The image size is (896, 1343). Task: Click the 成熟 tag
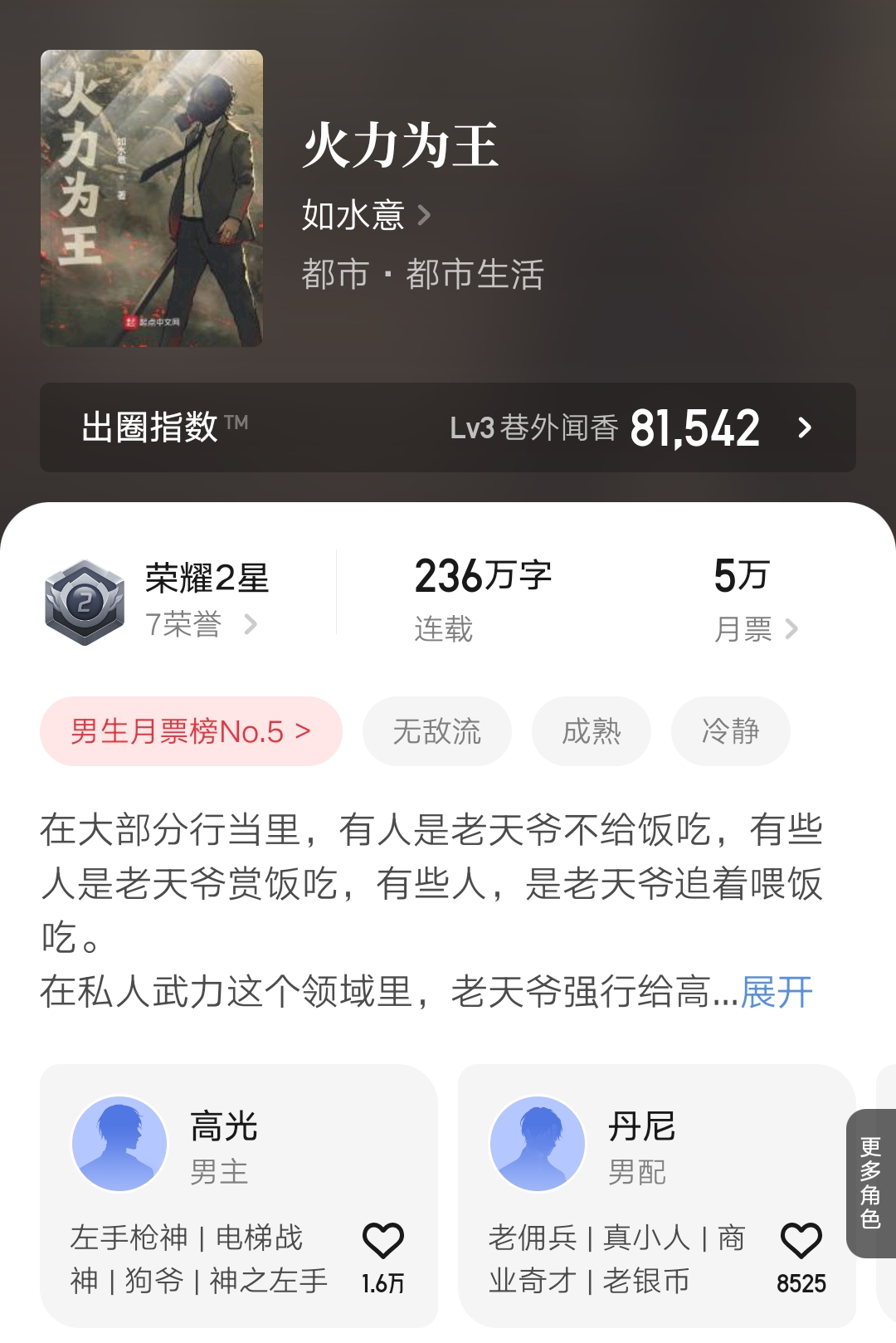tap(592, 731)
